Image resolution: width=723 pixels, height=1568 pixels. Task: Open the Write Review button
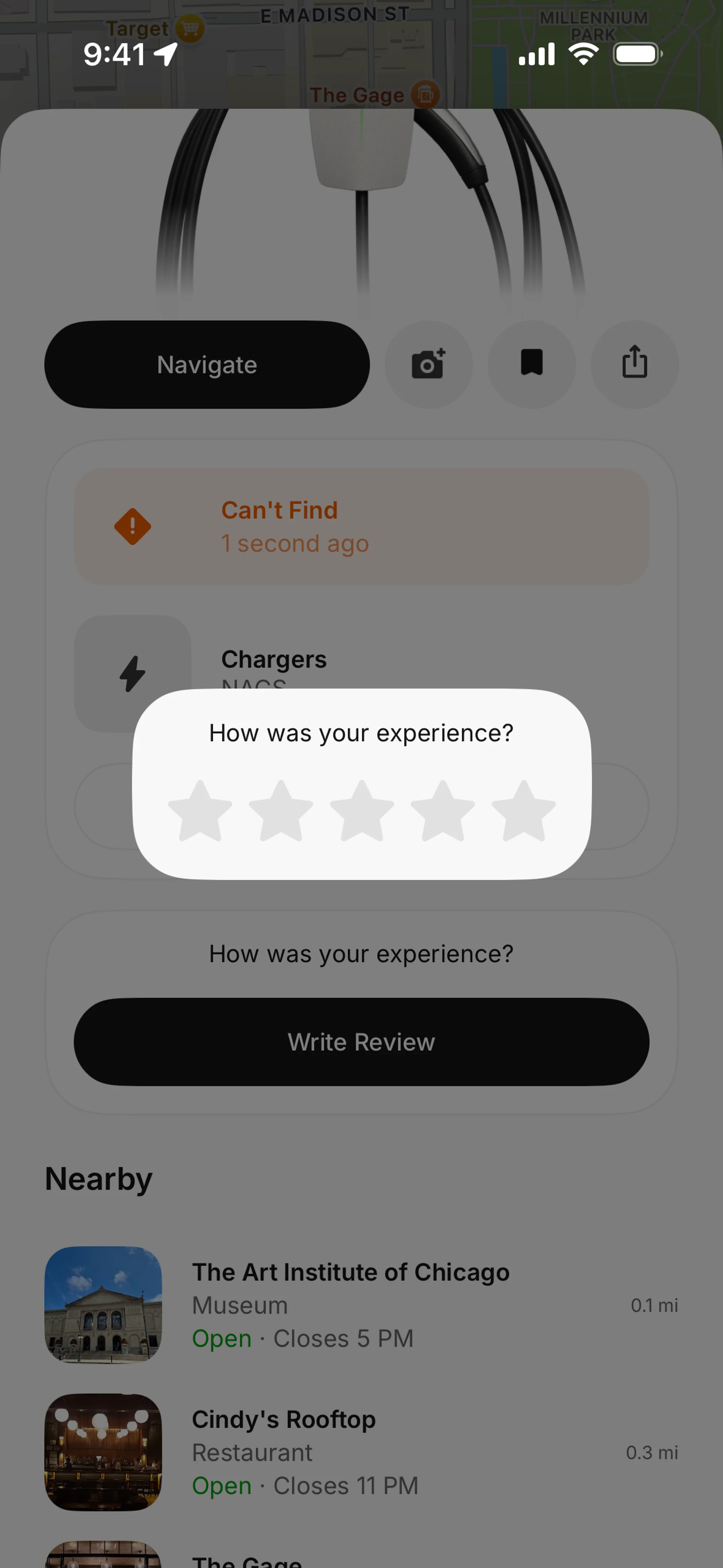(x=361, y=1042)
